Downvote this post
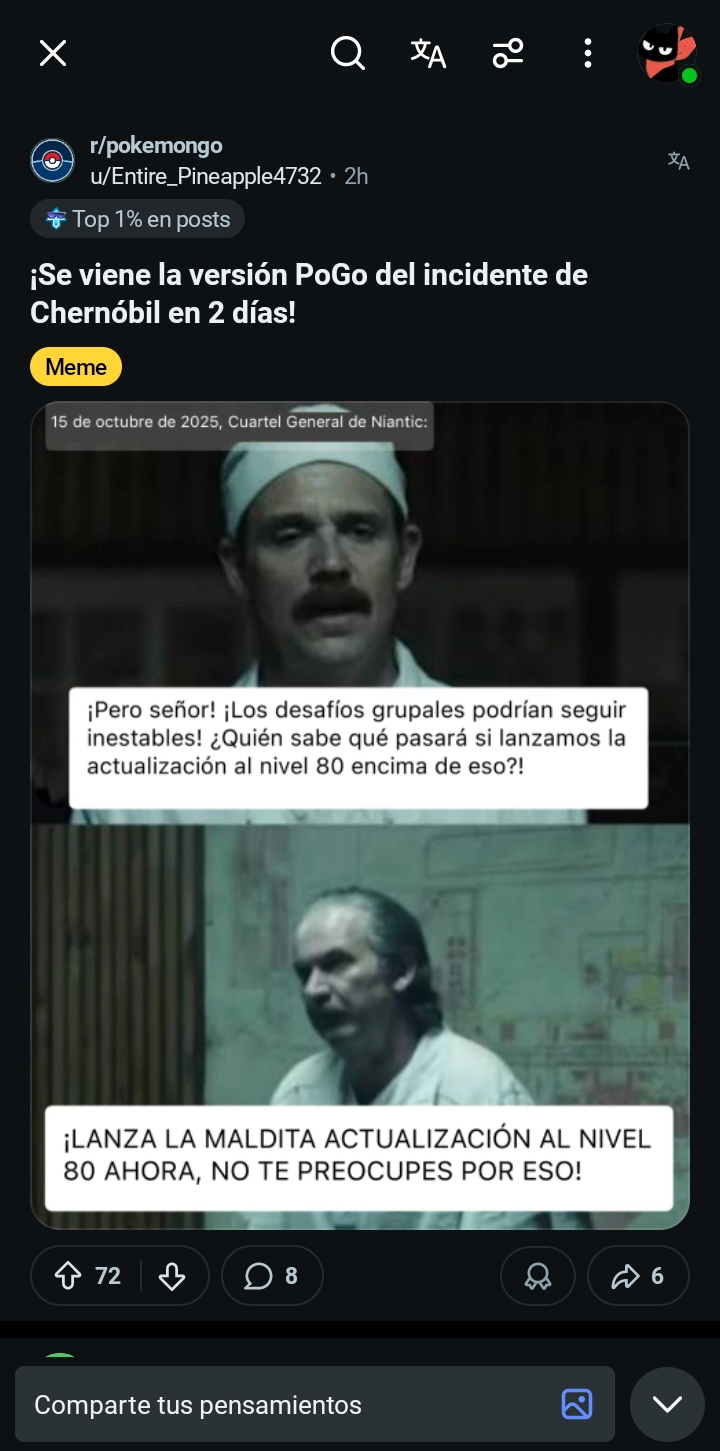The height and width of the screenshot is (1451, 720). (172, 1276)
